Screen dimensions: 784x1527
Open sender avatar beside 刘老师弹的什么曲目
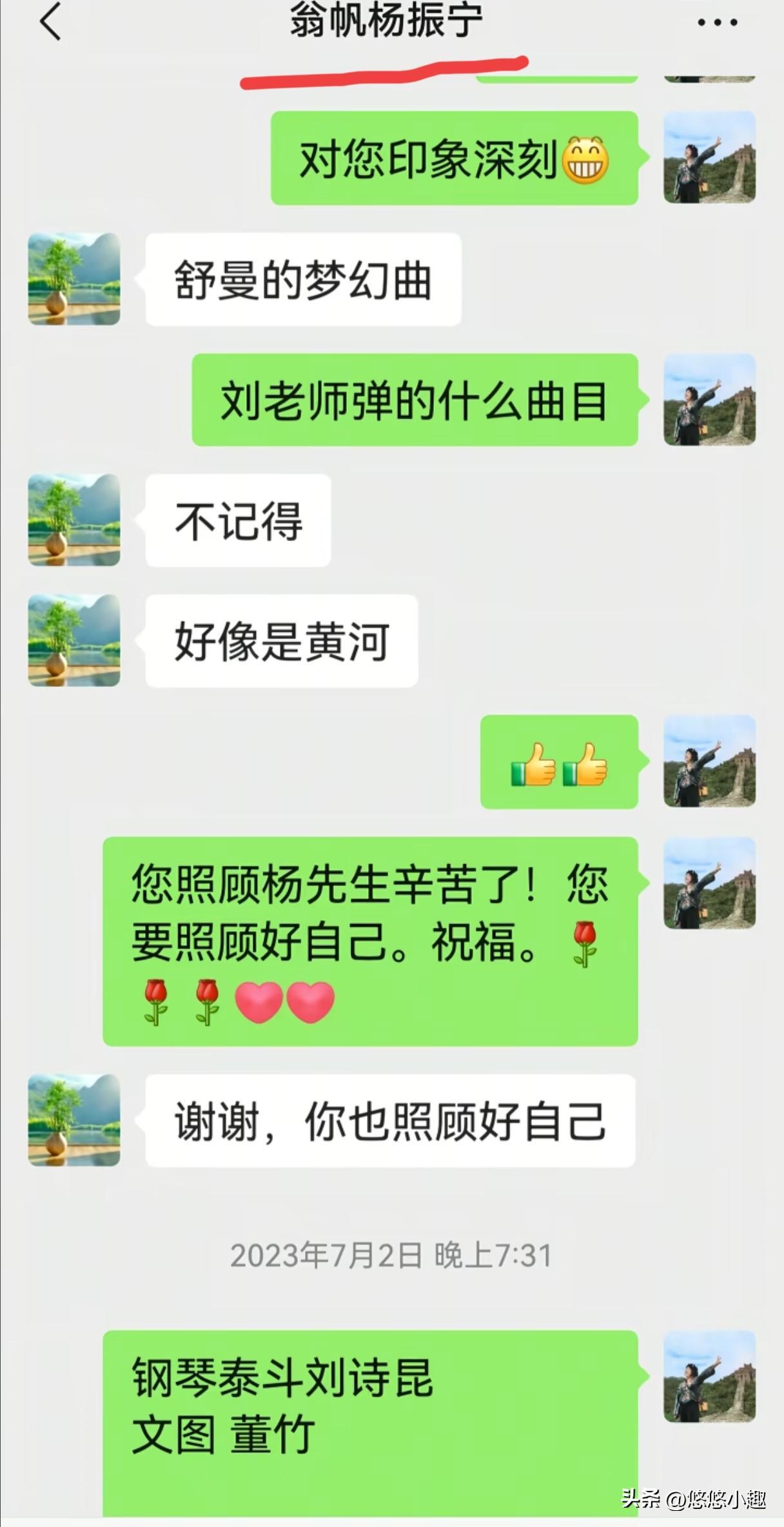(x=709, y=399)
